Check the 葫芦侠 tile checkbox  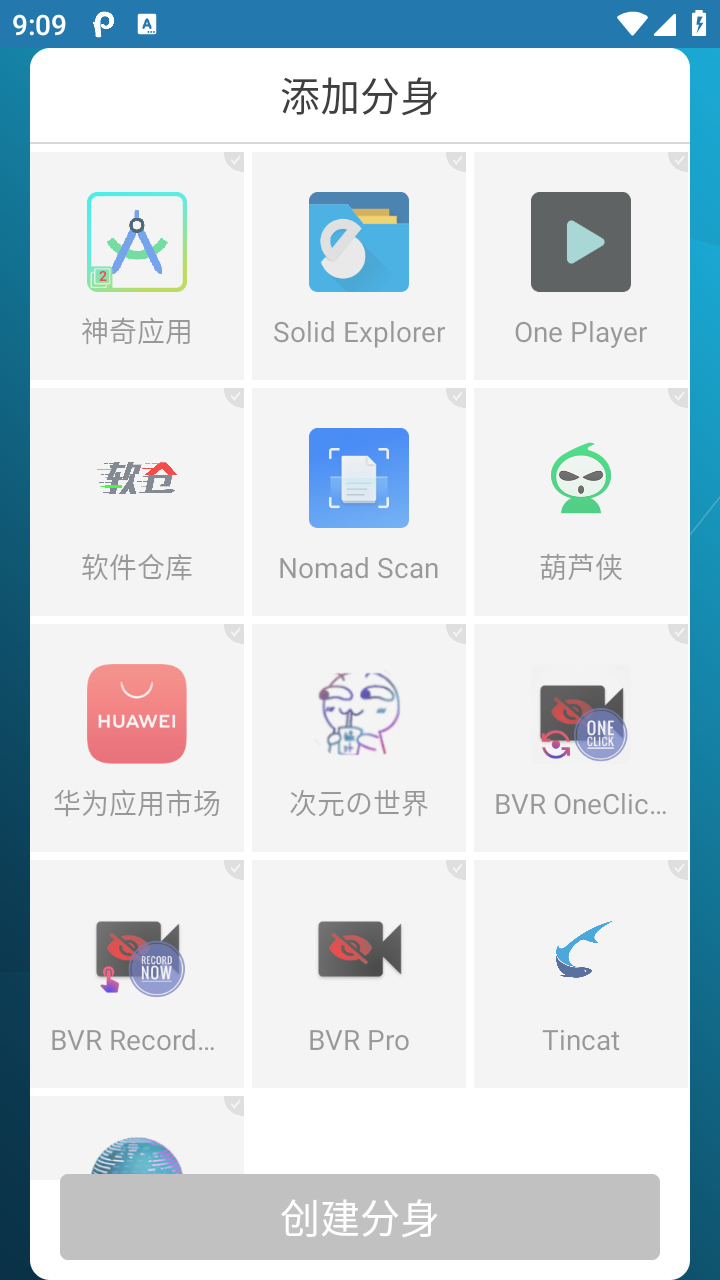678,397
